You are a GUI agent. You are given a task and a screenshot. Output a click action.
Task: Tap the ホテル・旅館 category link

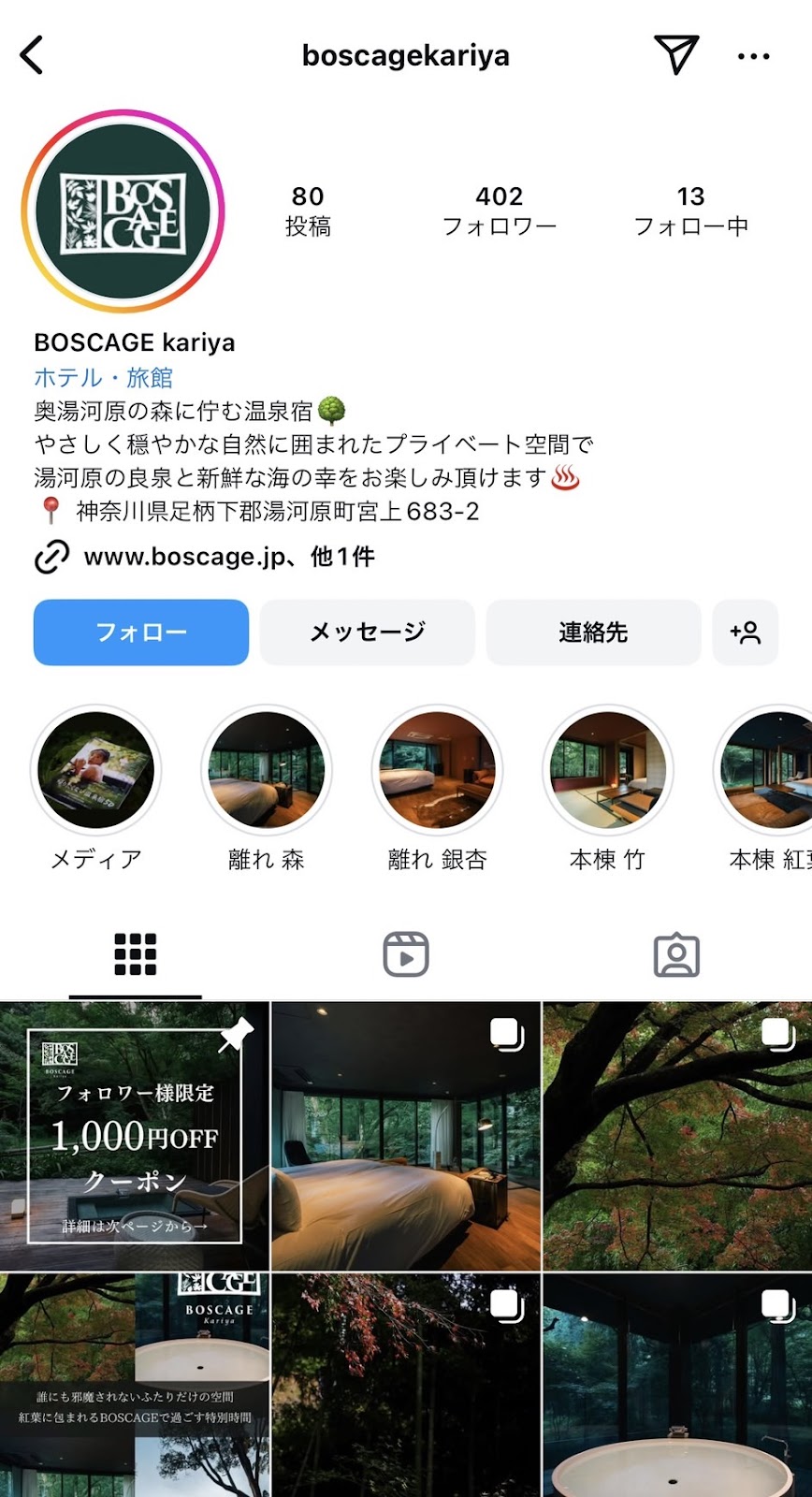pyautogui.click(x=104, y=377)
